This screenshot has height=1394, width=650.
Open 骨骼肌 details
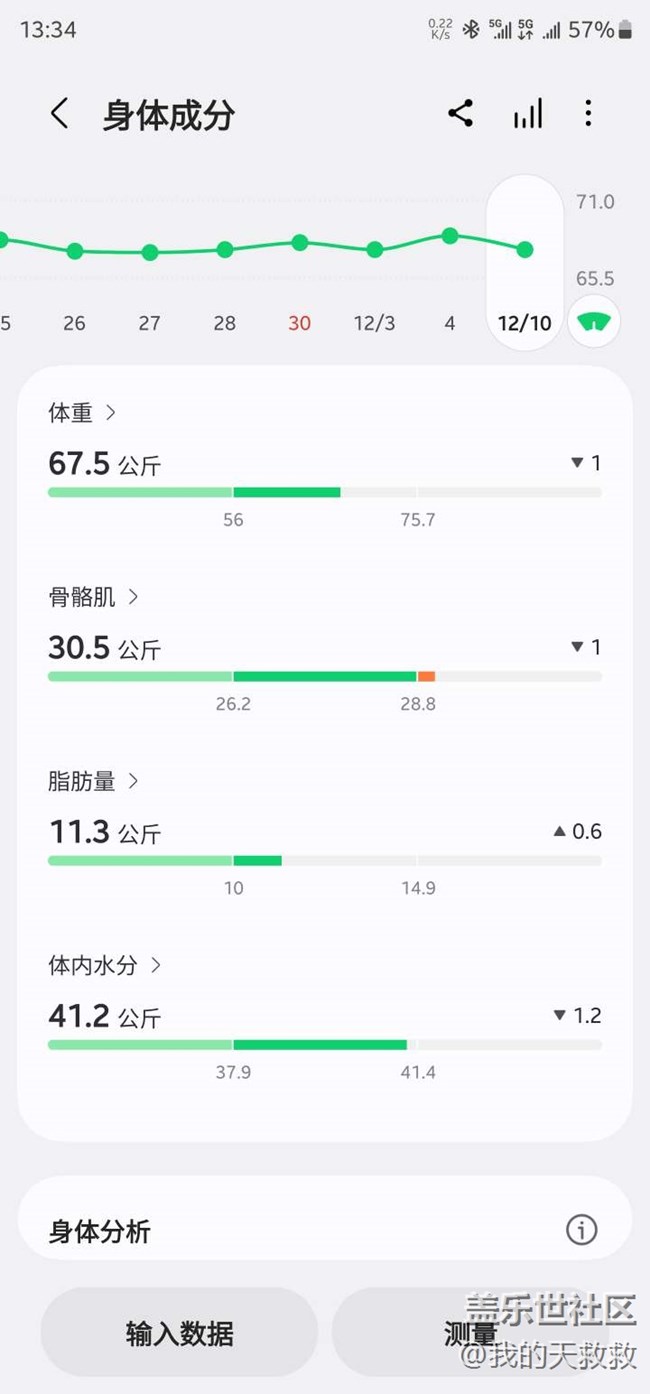[94, 597]
